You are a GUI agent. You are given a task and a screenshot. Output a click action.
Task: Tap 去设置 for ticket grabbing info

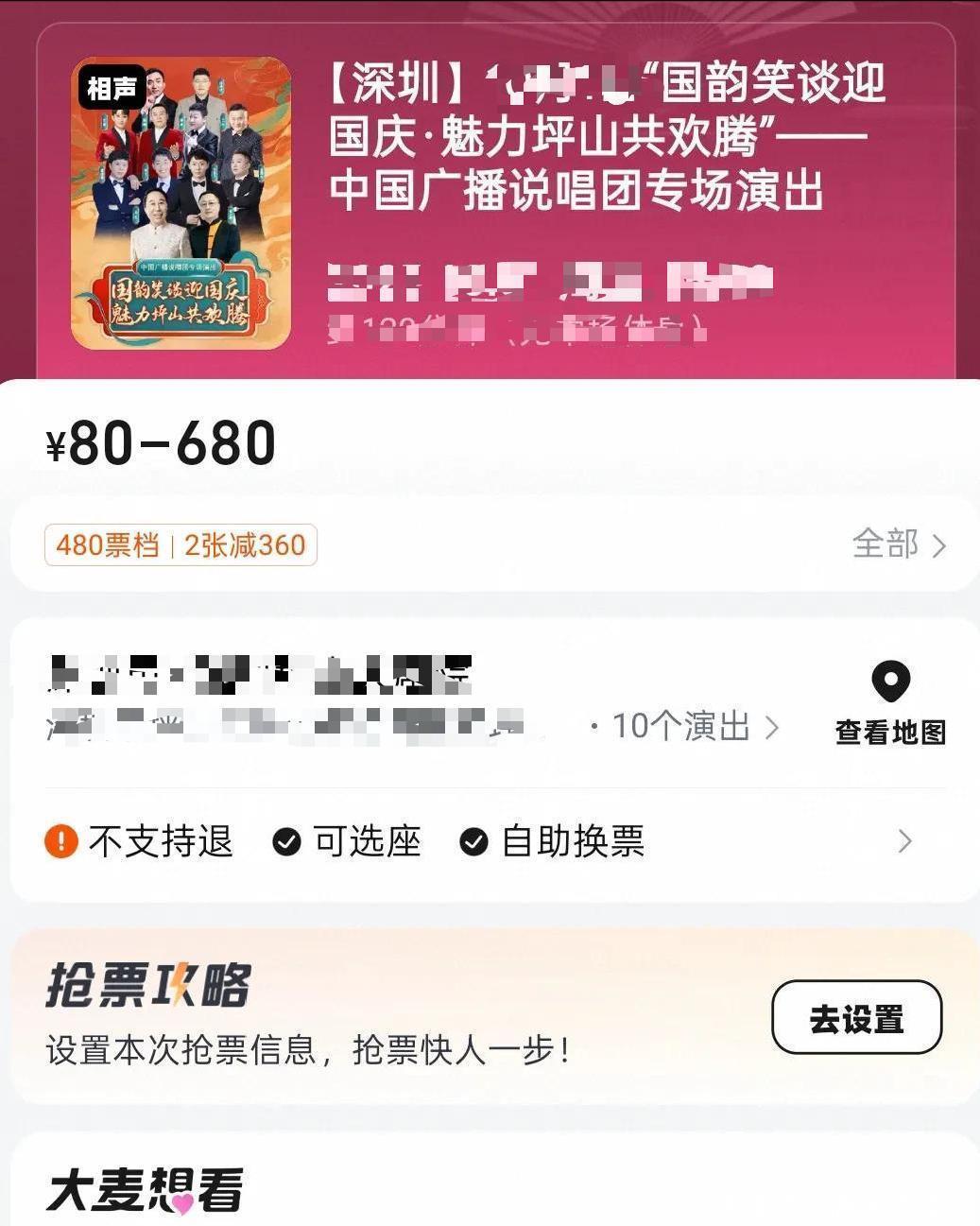point(856,1018)
